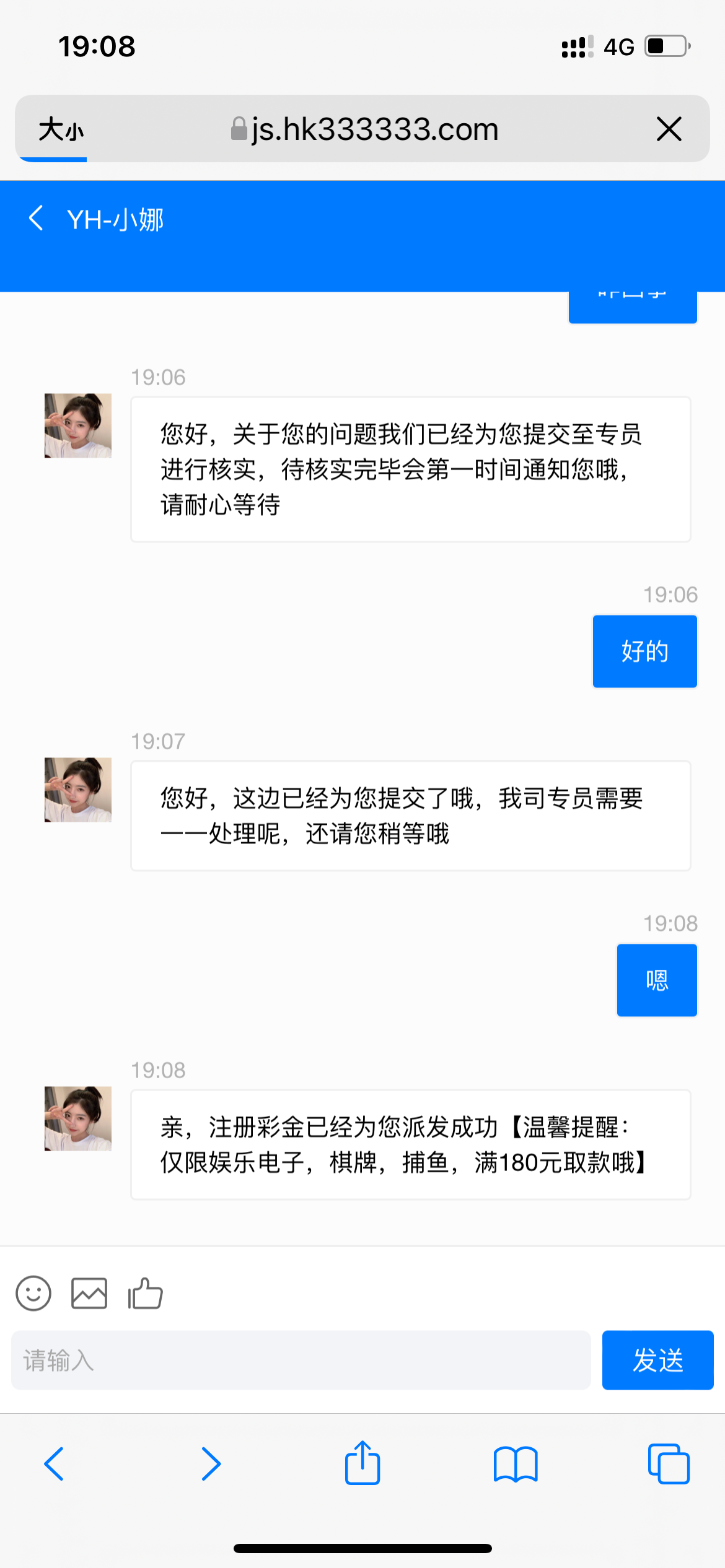Focus the 请输入 message field
The height and width of the screenshot is (1568, 725).
301,1361
